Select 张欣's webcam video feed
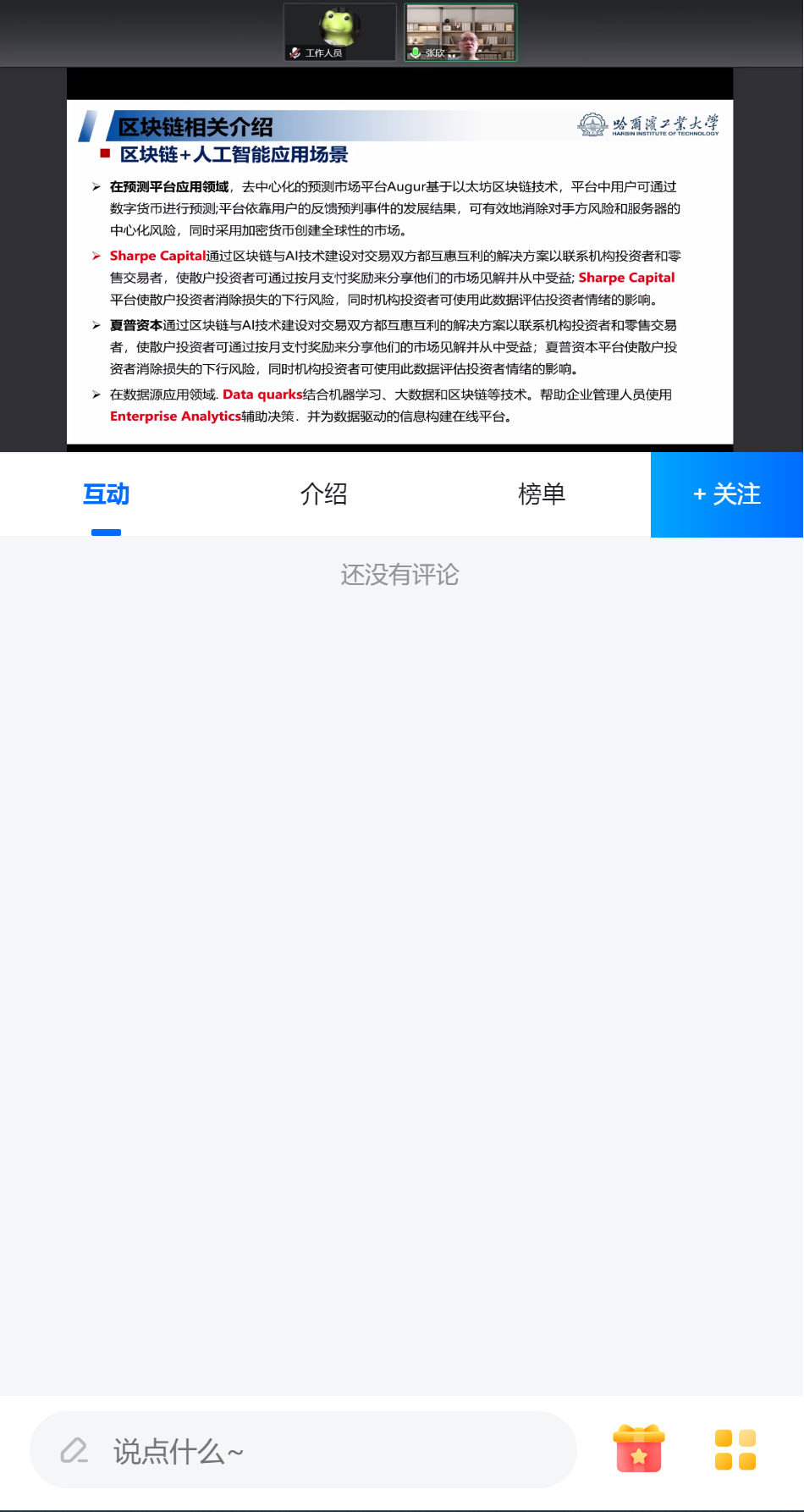 click(x=460, y=32)
